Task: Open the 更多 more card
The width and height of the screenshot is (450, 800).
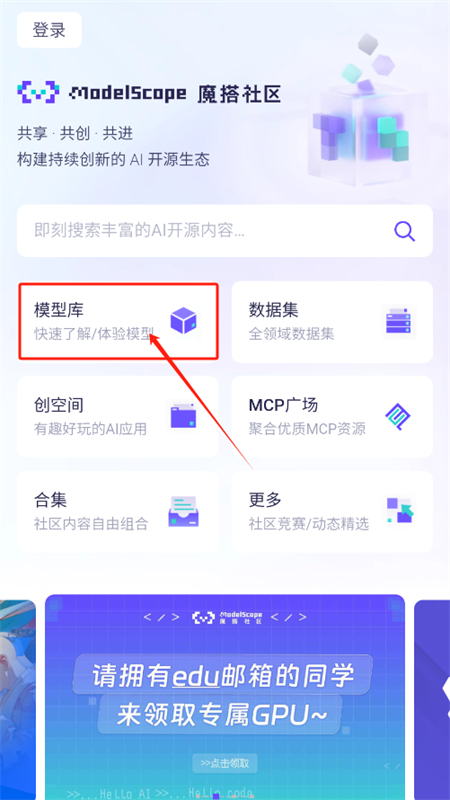Action: point(332,511)
